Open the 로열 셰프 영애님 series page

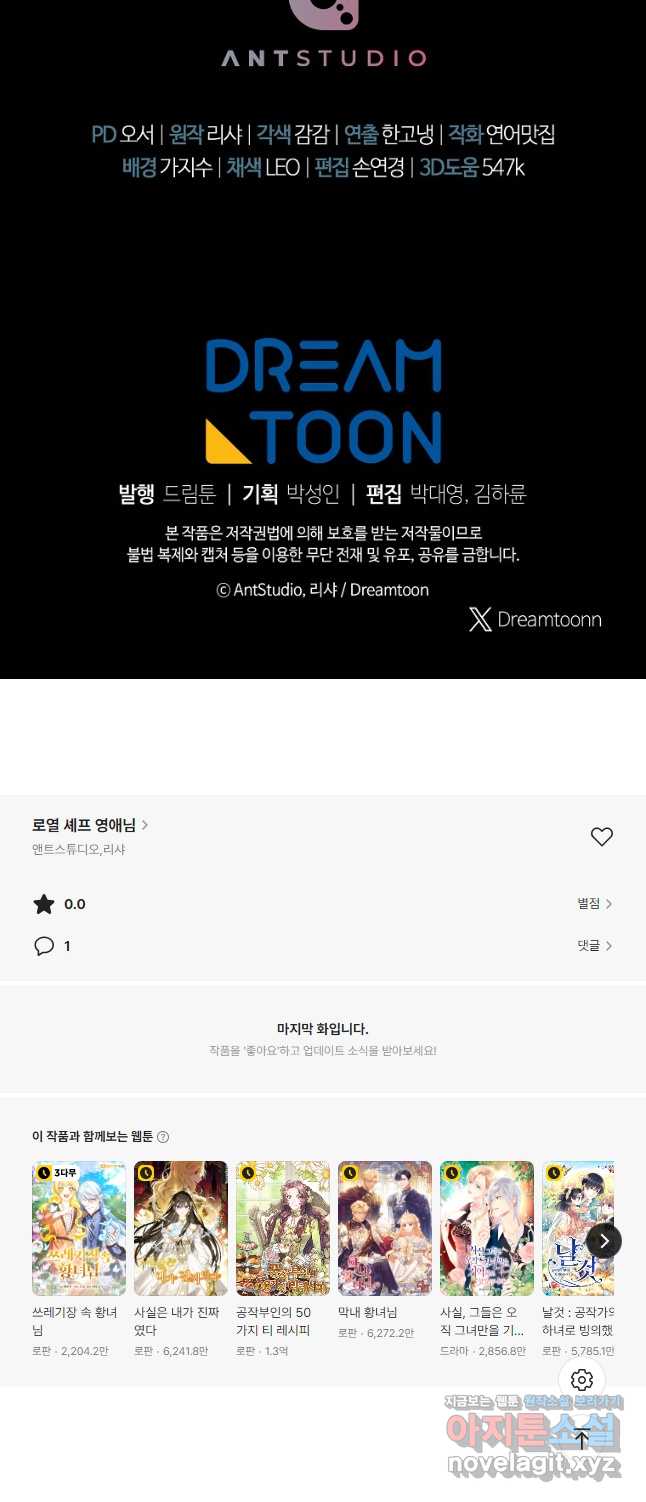click(x=90, y=825)
